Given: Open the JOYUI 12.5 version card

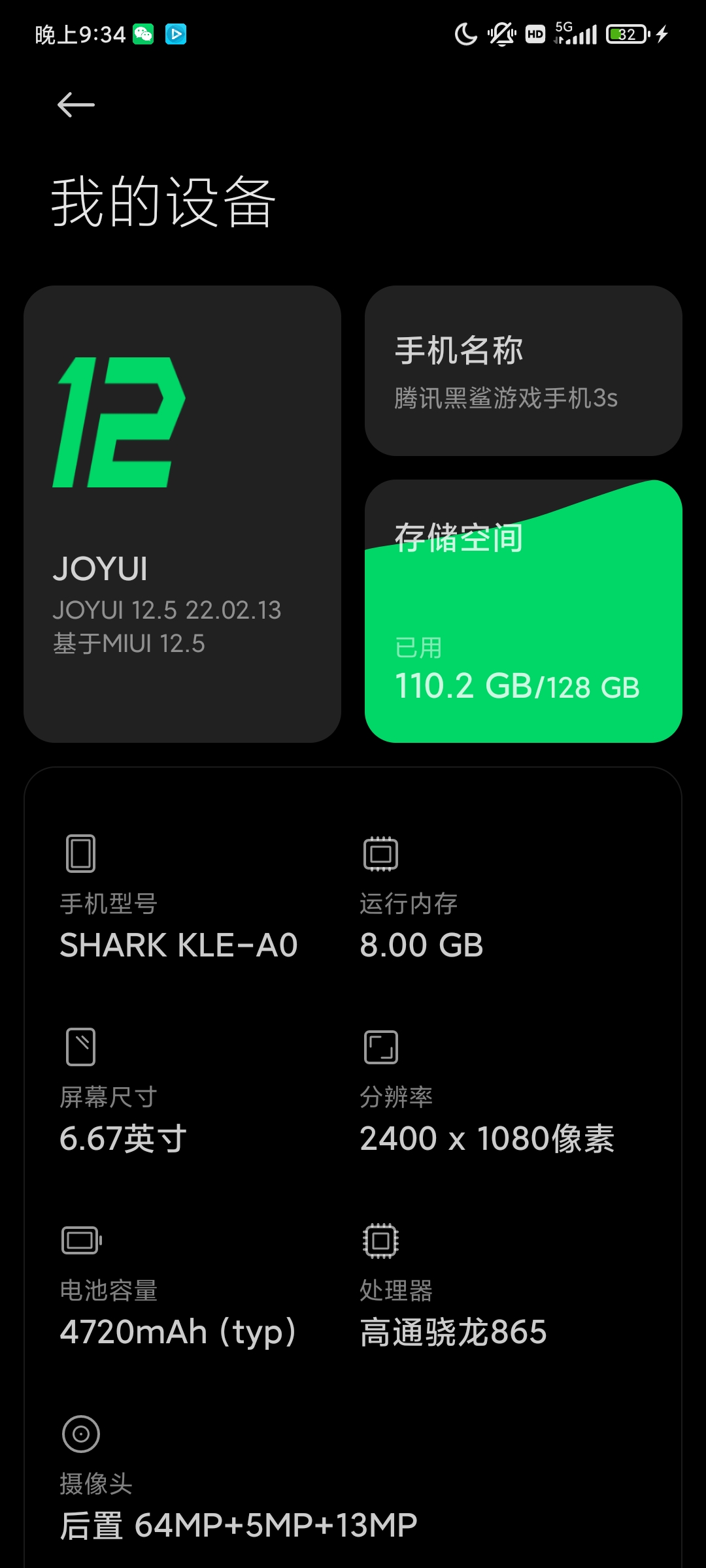Looking at the screenshot, I should [182, 514].
